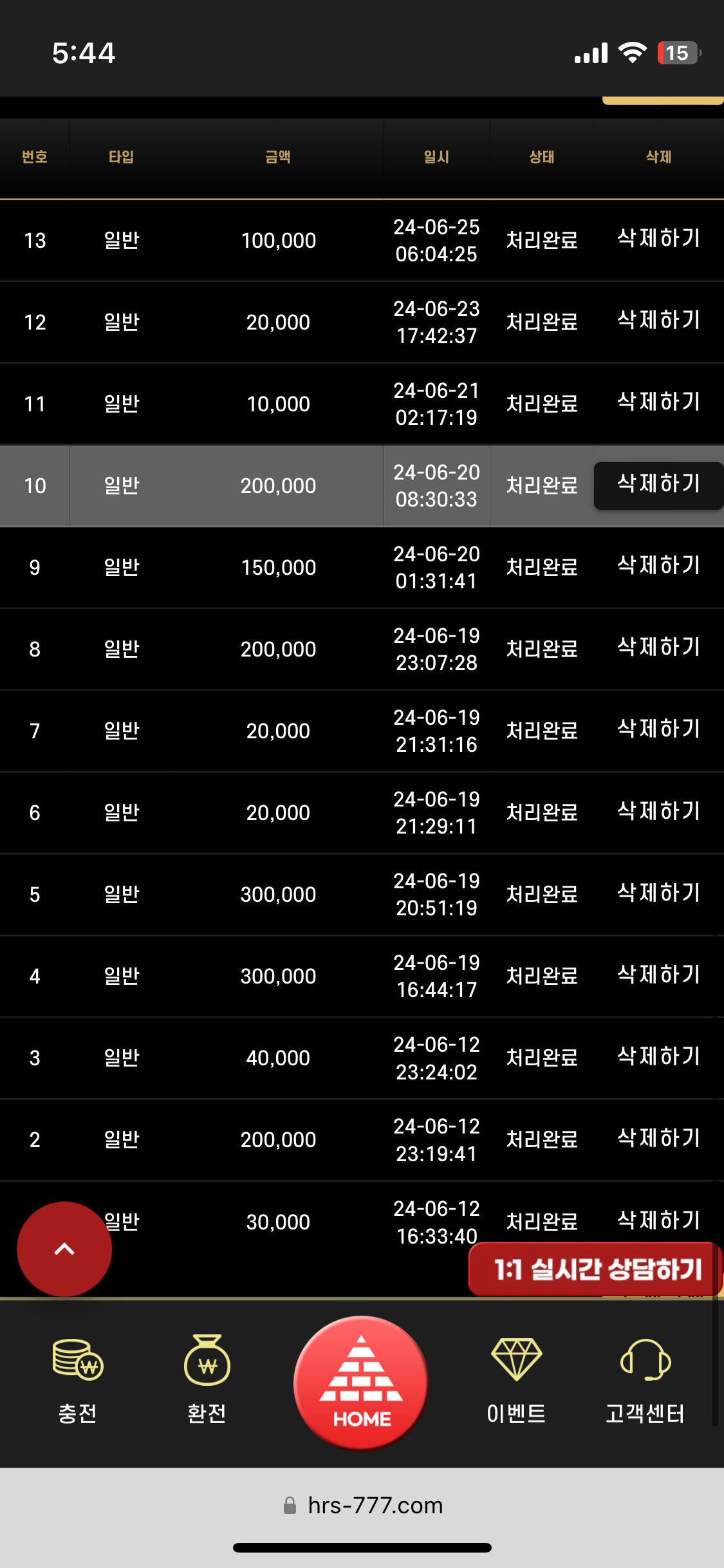
Task: Tap 삭제하기 on row 3
Action: click(658, 1057)
